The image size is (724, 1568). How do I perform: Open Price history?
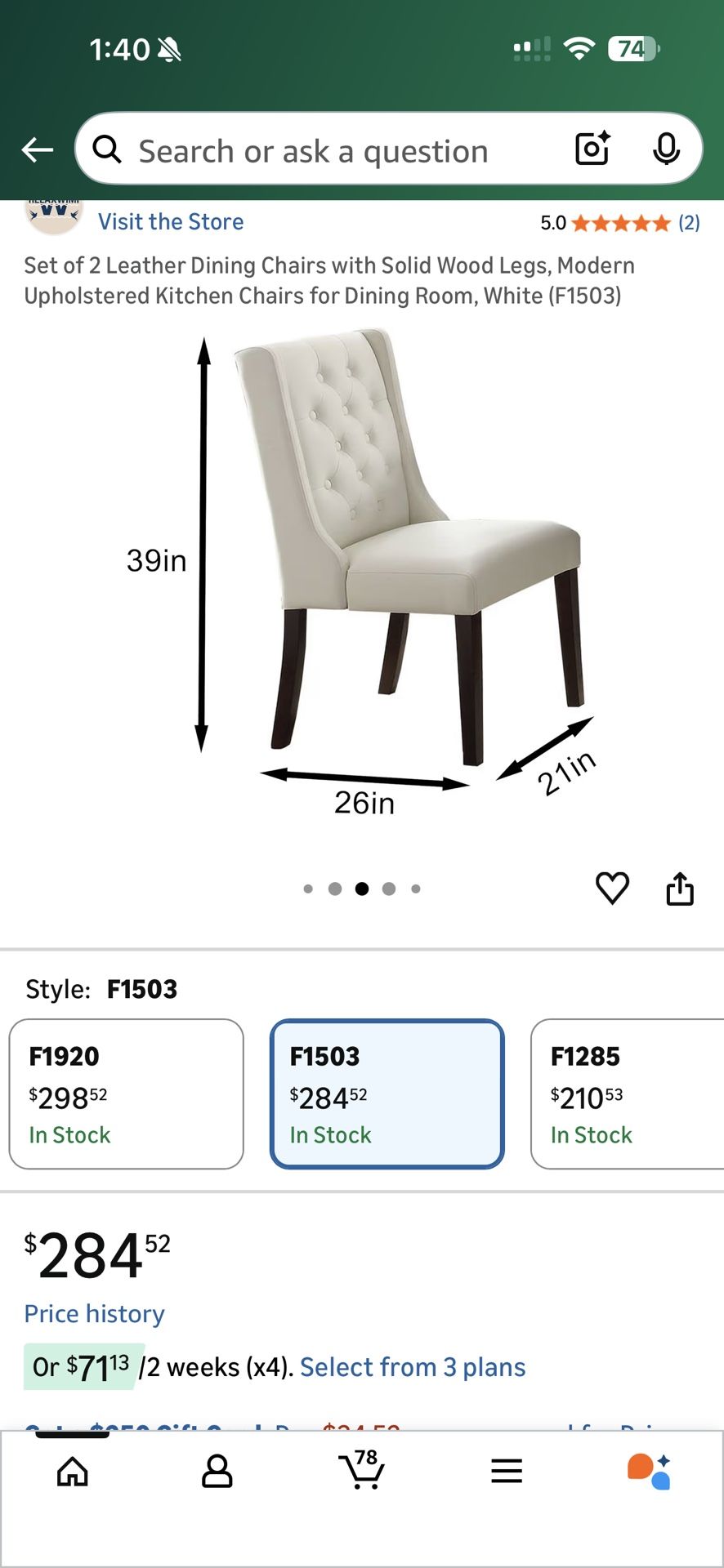pyautogui.click(x=94, y=1313)
